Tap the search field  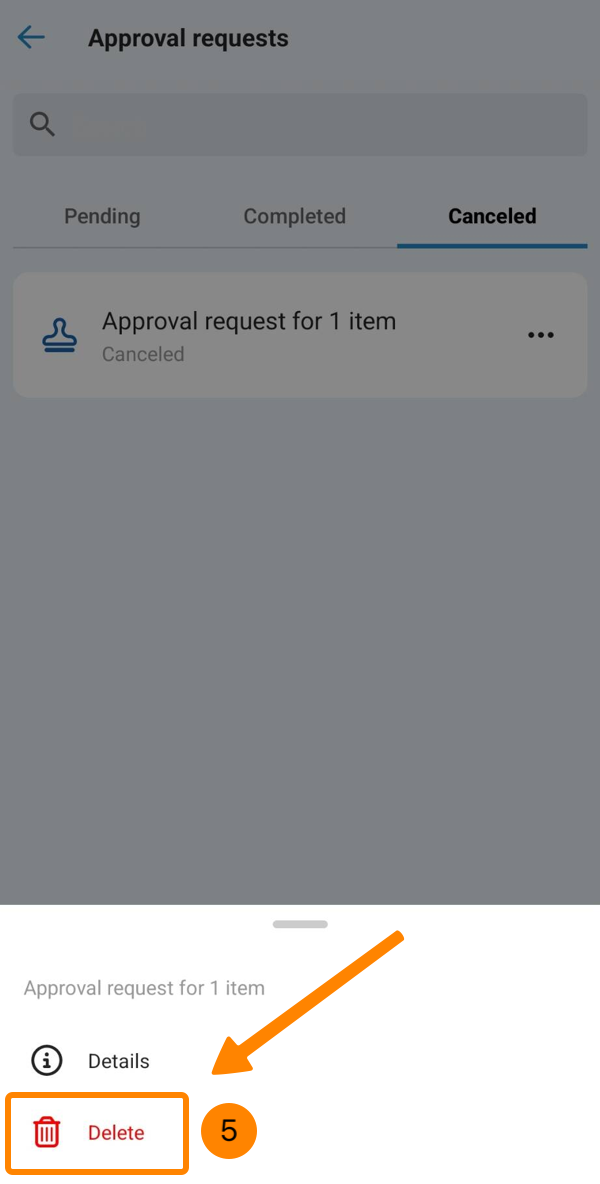click(x=300, y=125)
